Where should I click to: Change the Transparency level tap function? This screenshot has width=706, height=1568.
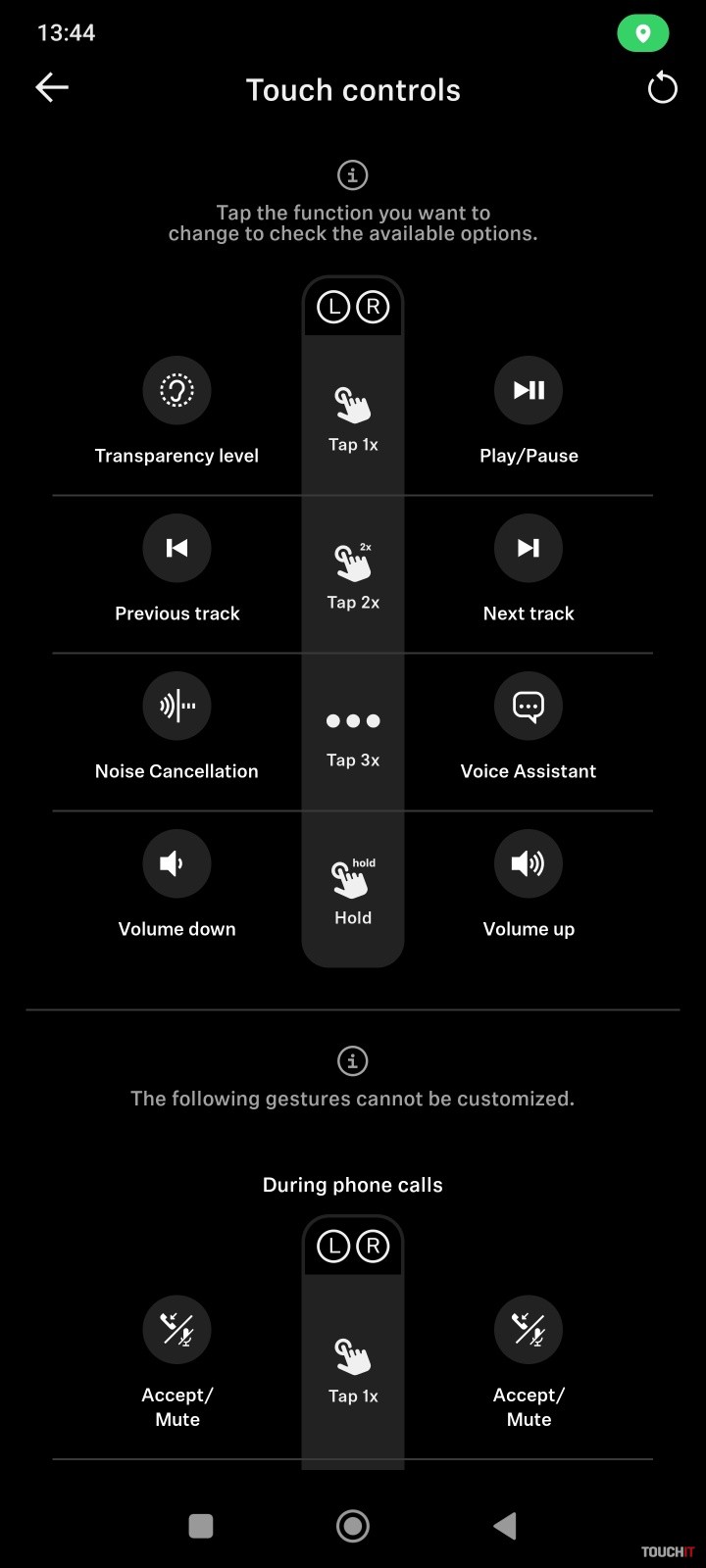tap(176, 391)
